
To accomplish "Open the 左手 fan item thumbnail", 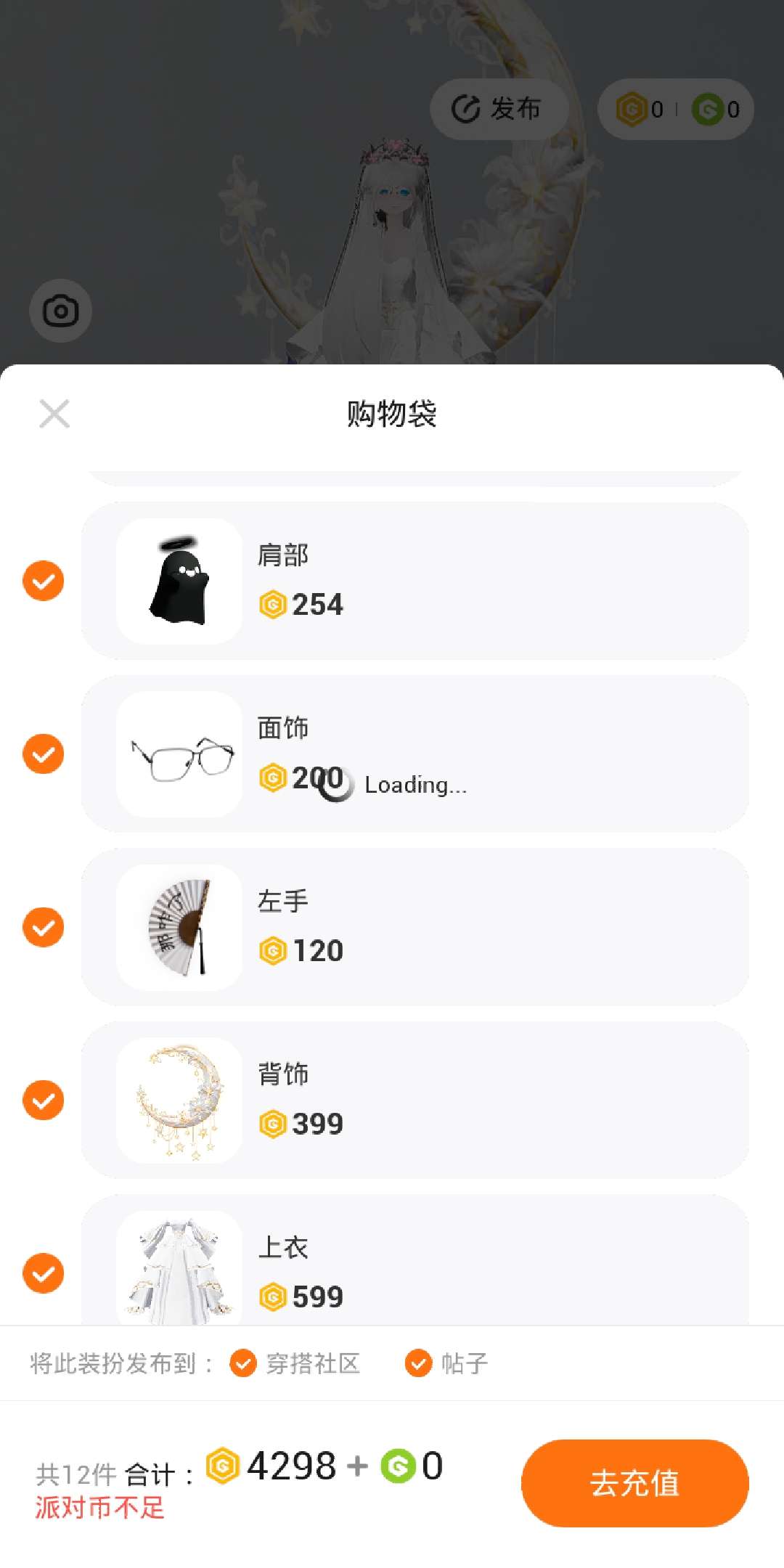I will tap(179, 927).
